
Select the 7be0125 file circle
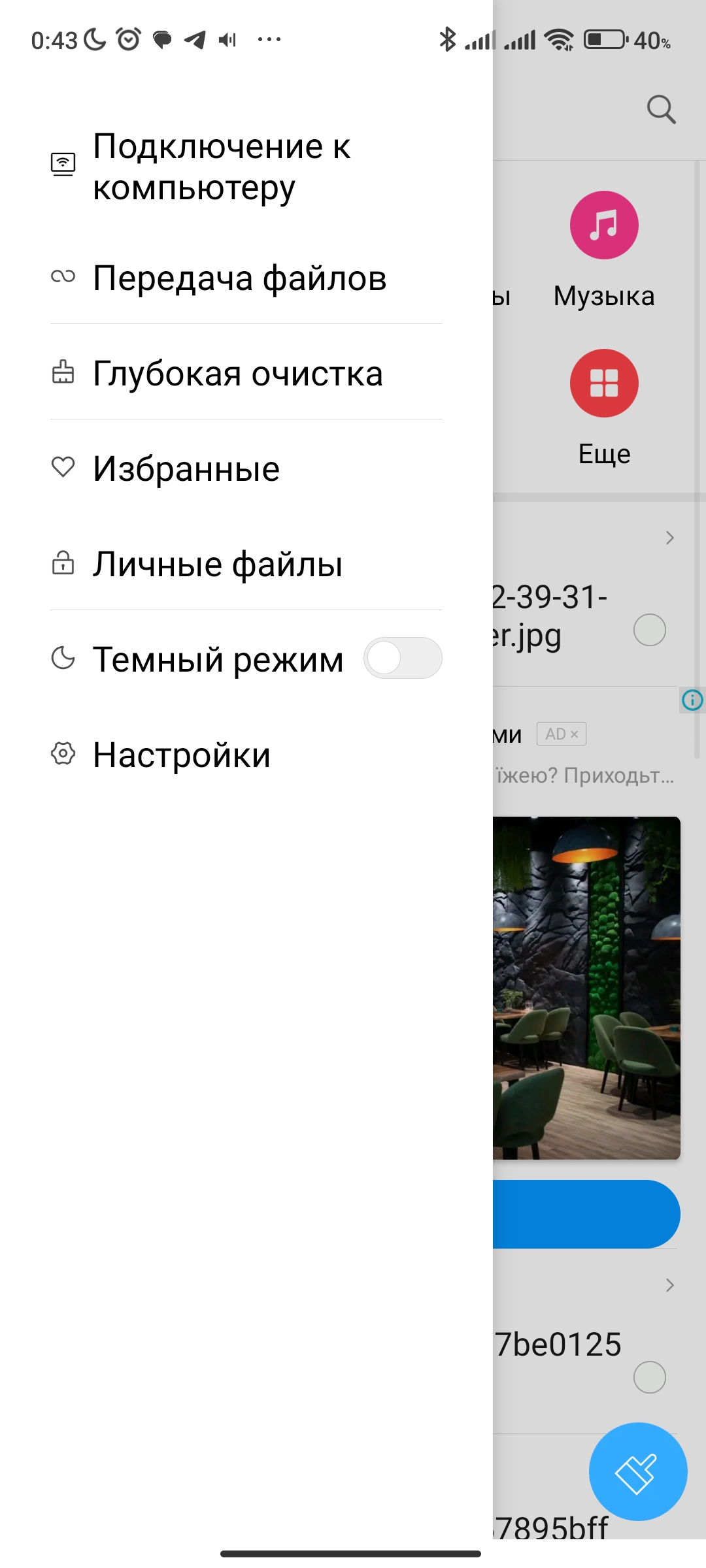pos(650,1377)
